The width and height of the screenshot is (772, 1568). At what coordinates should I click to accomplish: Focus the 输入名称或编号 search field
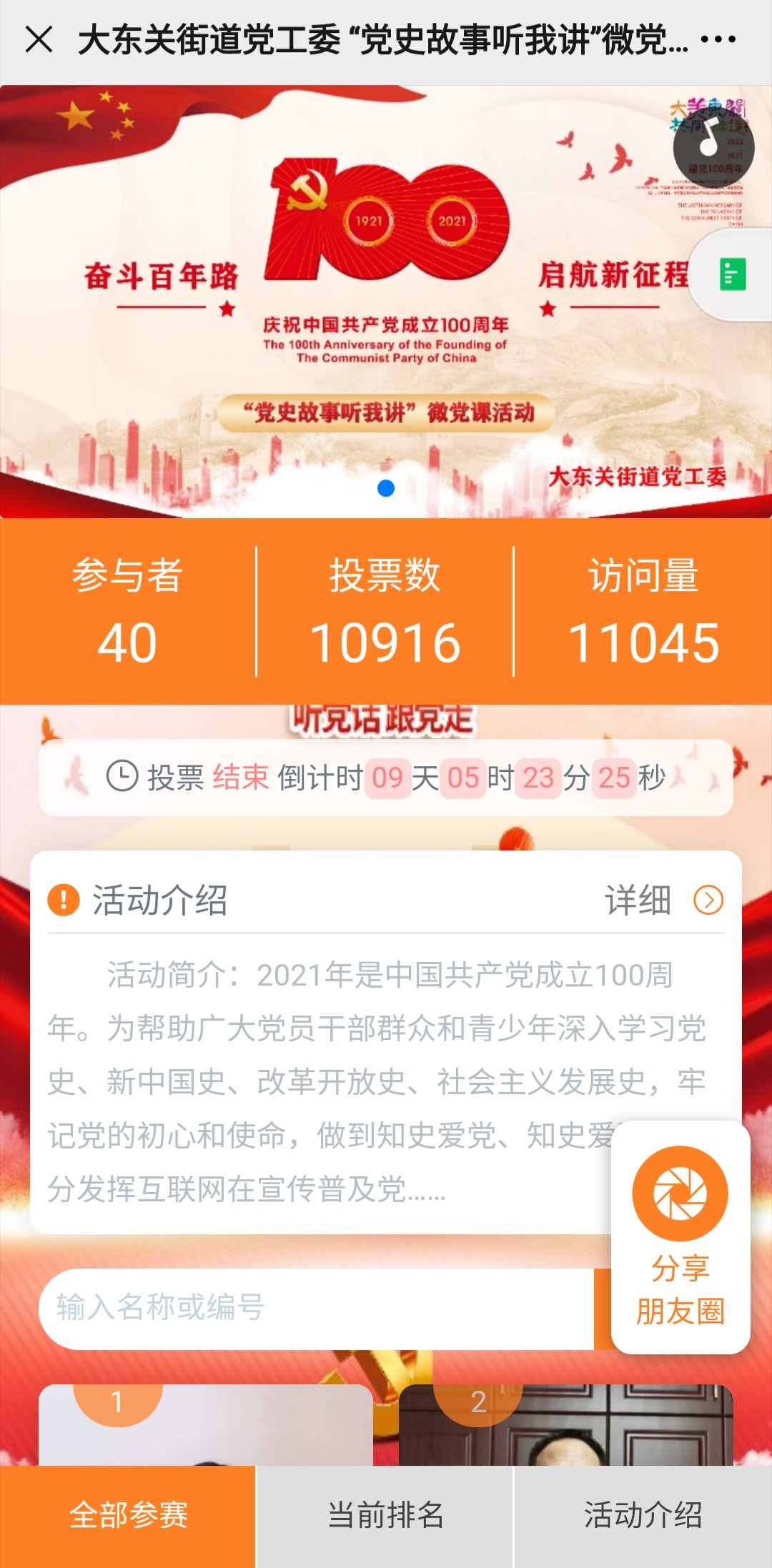pos(315,1309)
